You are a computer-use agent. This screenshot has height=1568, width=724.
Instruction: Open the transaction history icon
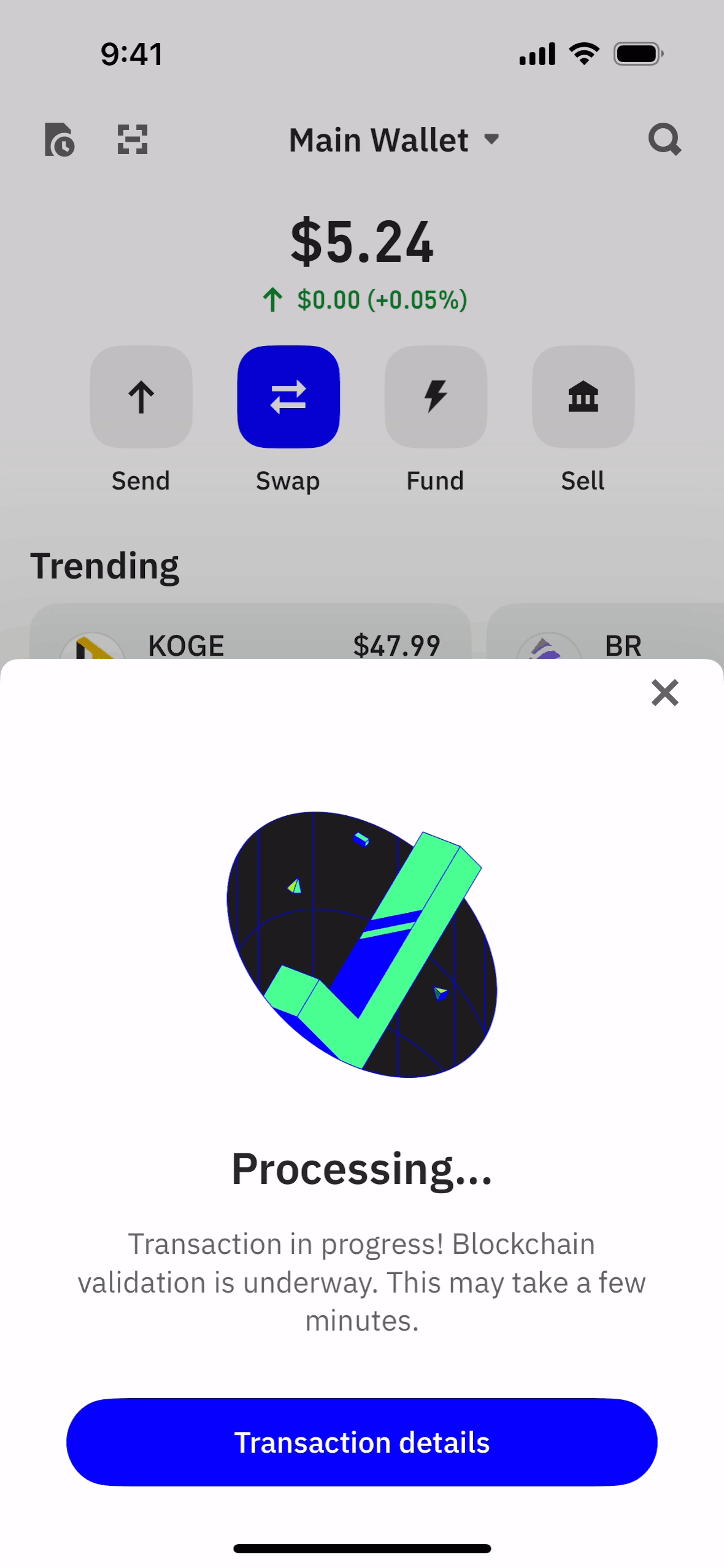(x=60, y=139)
